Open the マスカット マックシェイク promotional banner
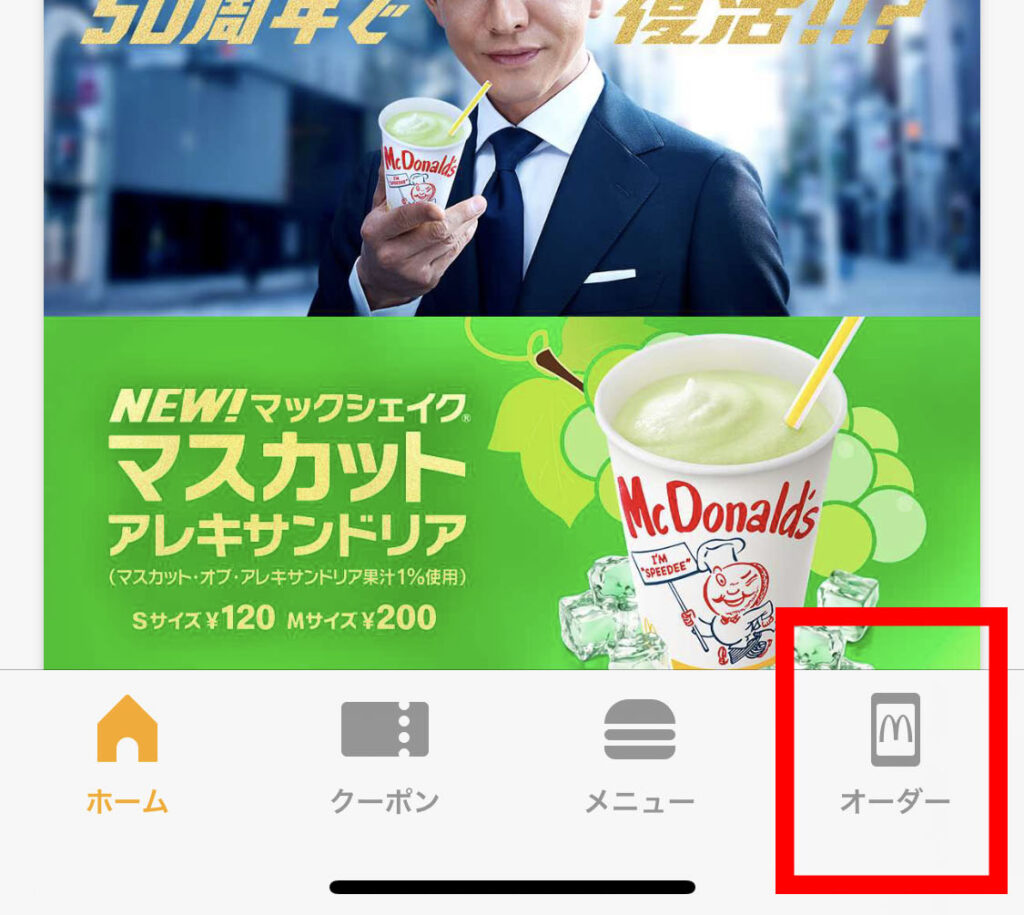 point(510,490)
